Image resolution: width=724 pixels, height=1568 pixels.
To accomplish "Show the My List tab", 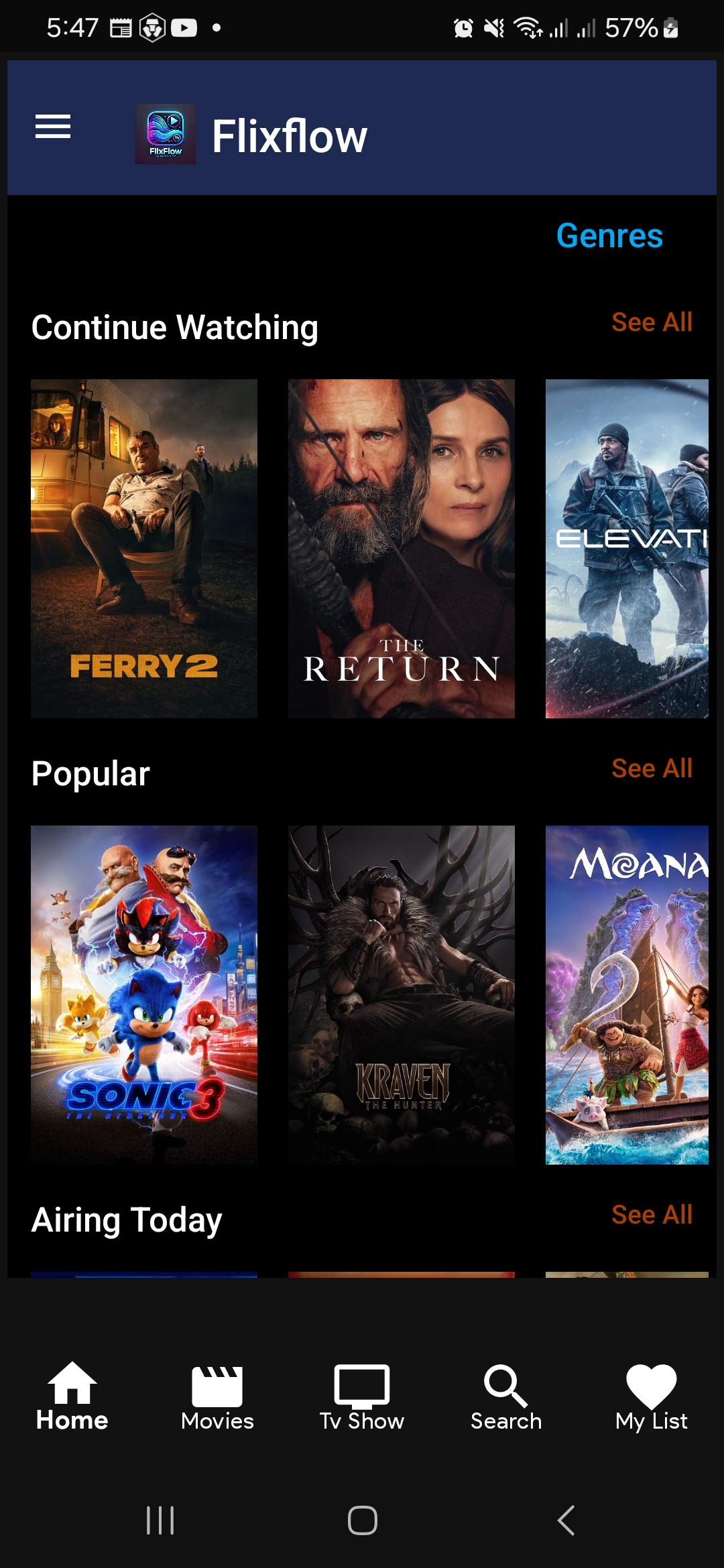I will pos(651,1397).
